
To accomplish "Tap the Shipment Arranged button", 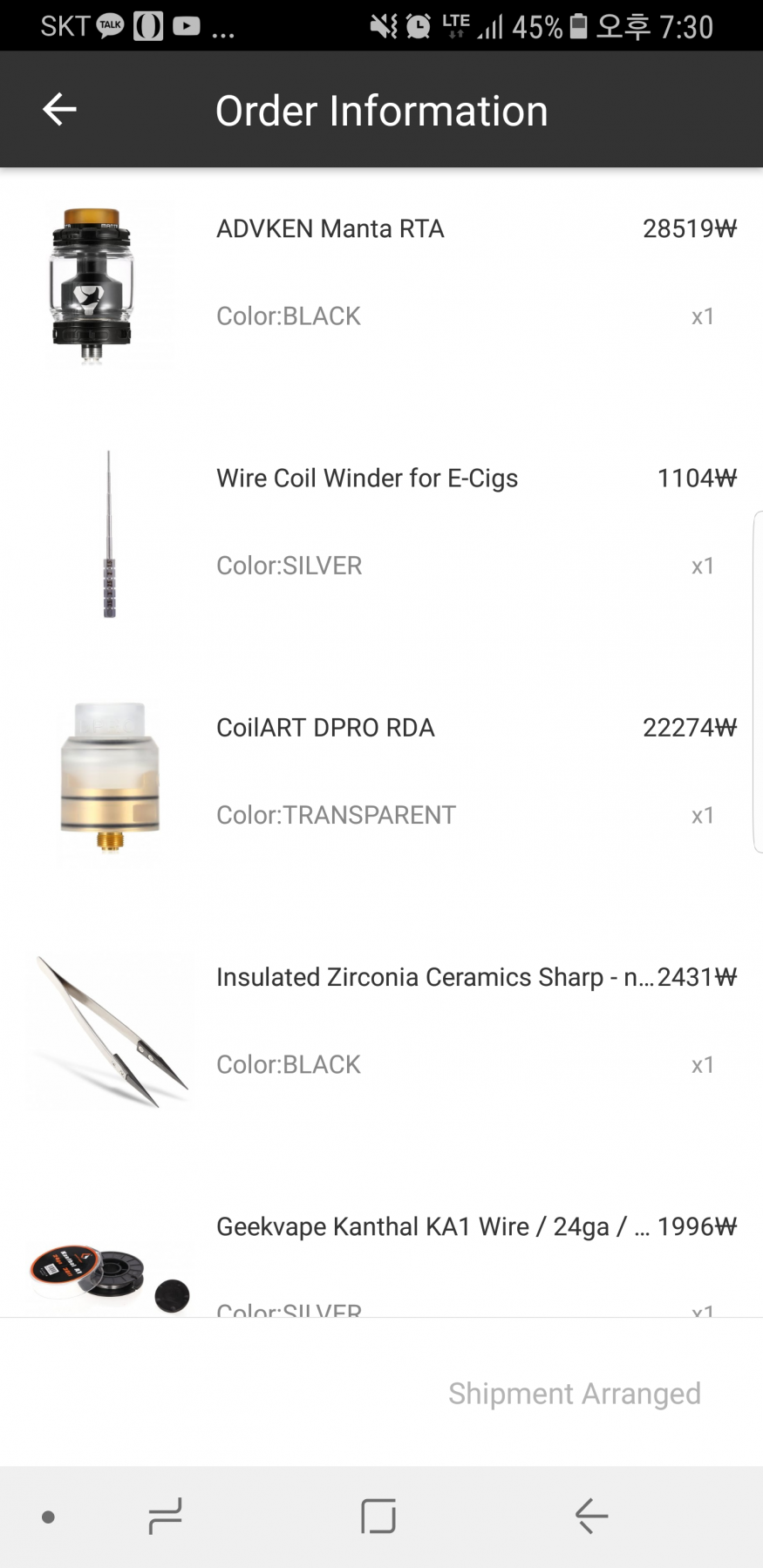I will tap(574, 1393).
